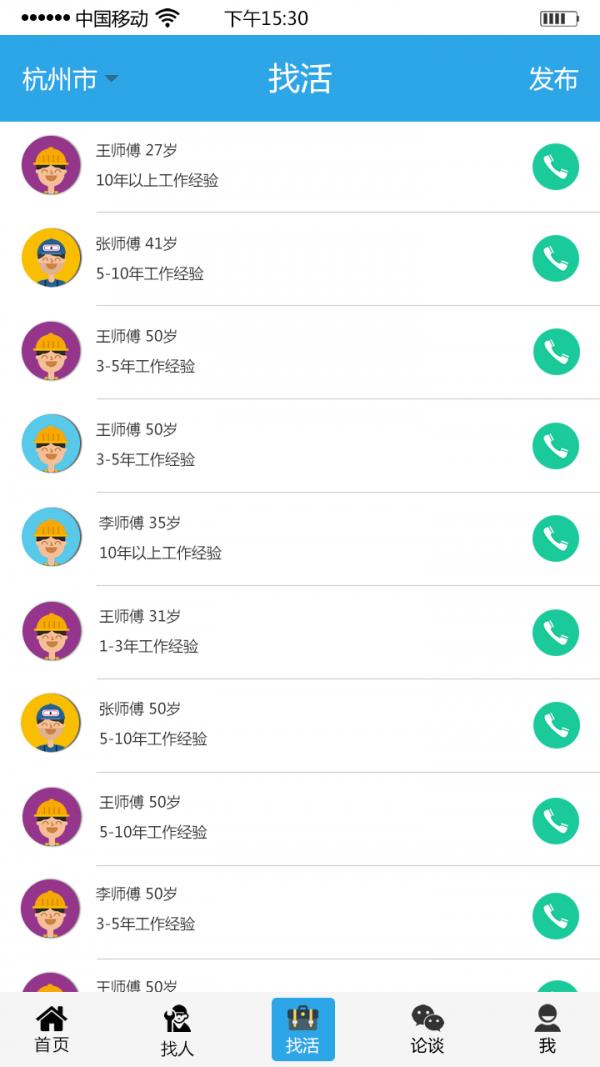This screenshot has width=600, height=1067.
Task: Select the 找活 tab
Action: (302, 1030)
